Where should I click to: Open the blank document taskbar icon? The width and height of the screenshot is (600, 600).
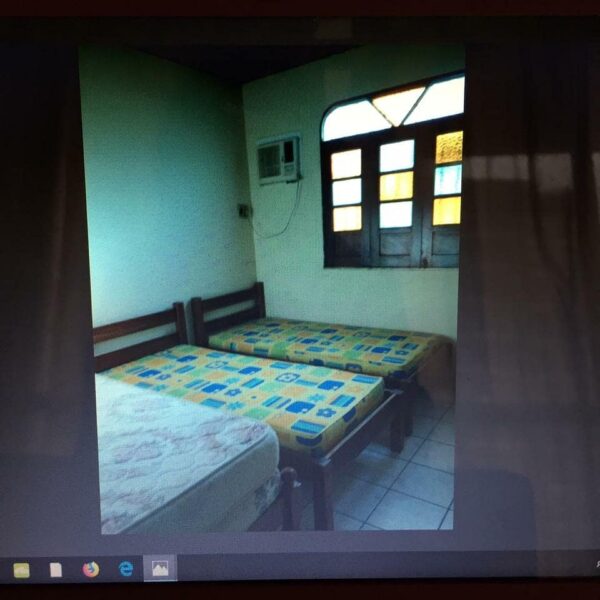56,569
